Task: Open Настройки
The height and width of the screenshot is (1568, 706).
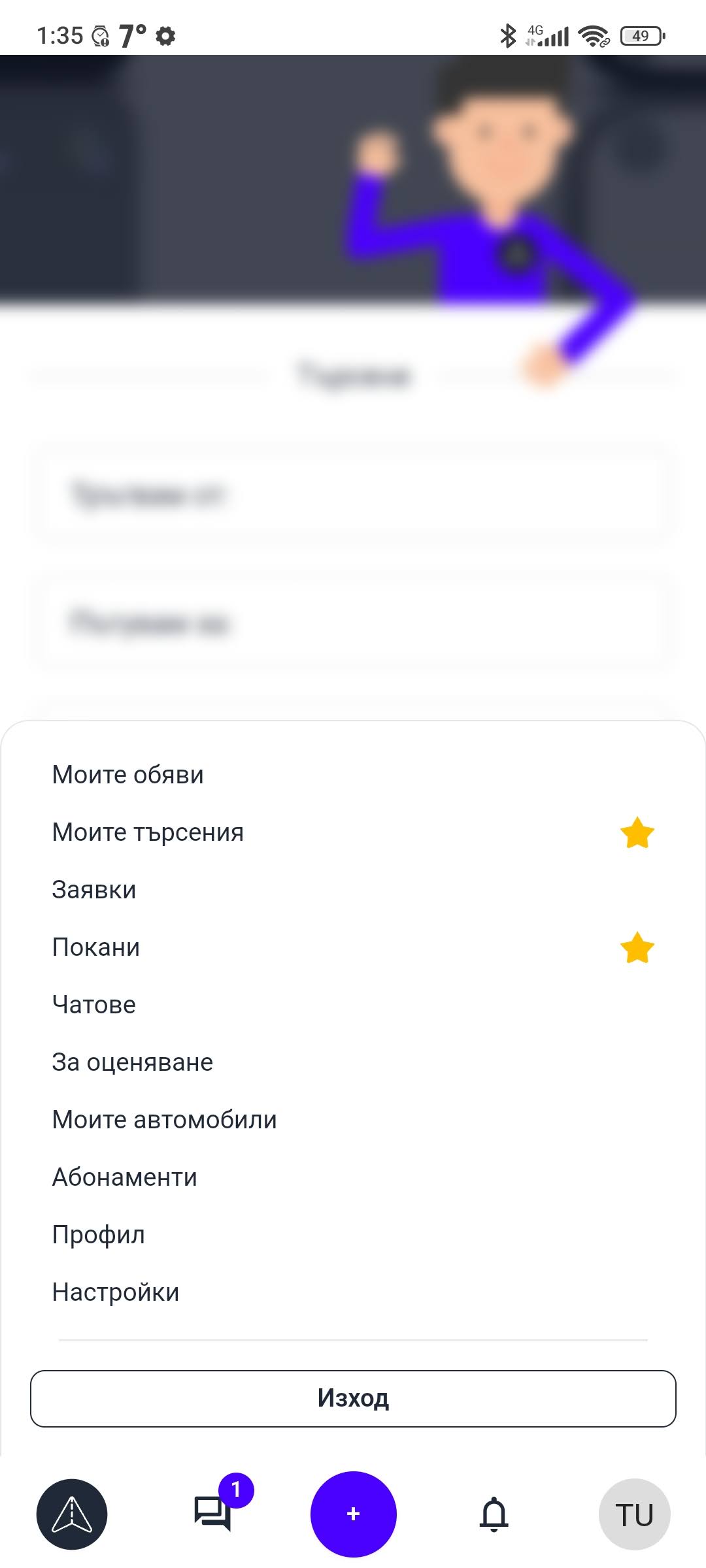Action: [x=353, y=1292]
